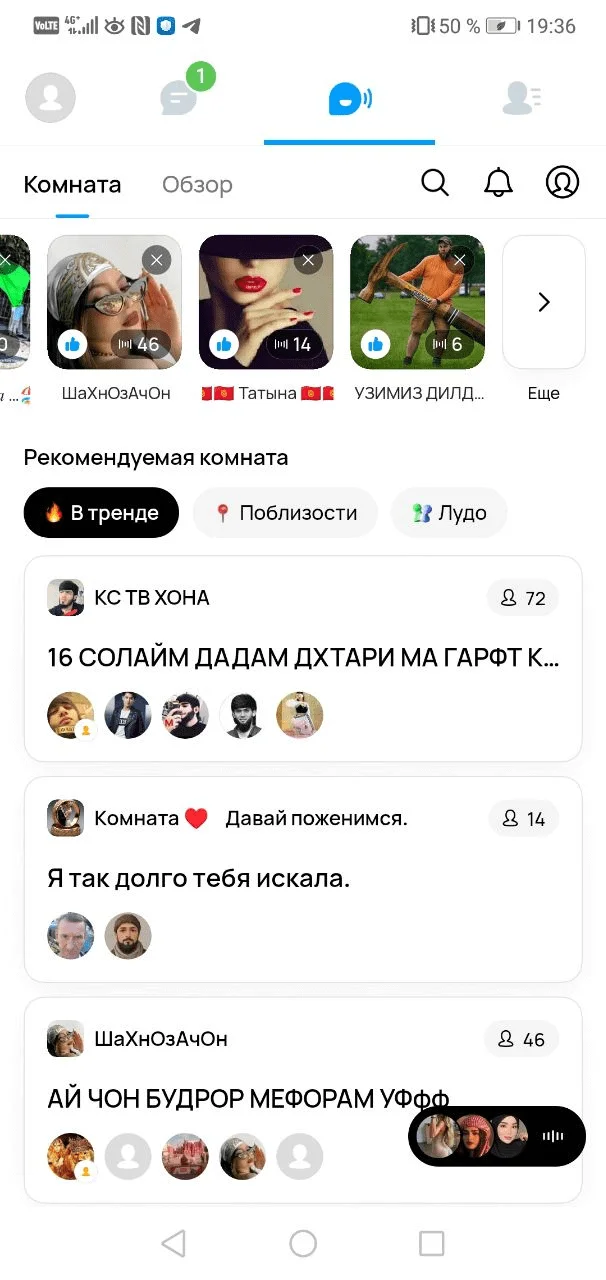Open the УЗИМИЗ ДИЛД room tile
Image resolution: width=606 pixels, height=1280 pixels.
[x=417, y=303]
